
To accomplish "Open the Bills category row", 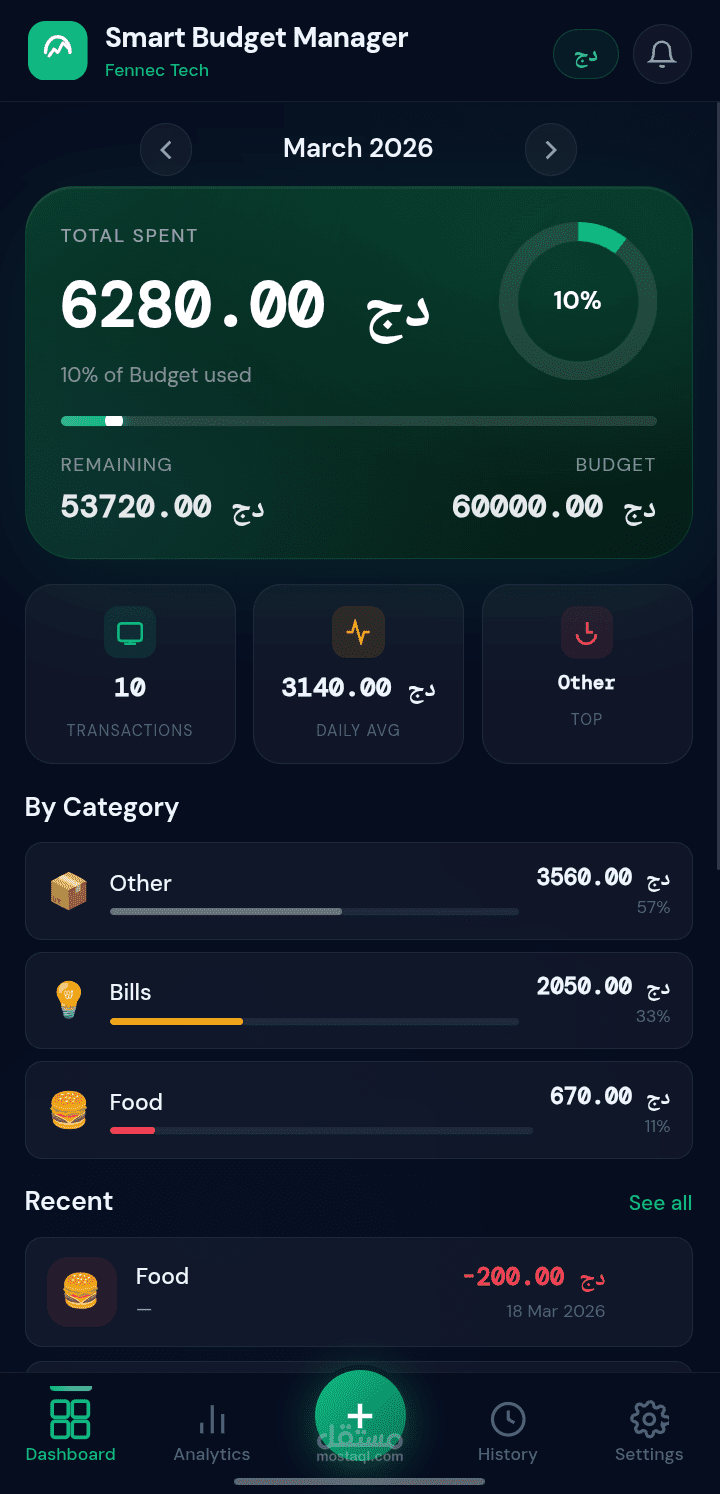I will pyautogui.click(x=358, y=1000).
